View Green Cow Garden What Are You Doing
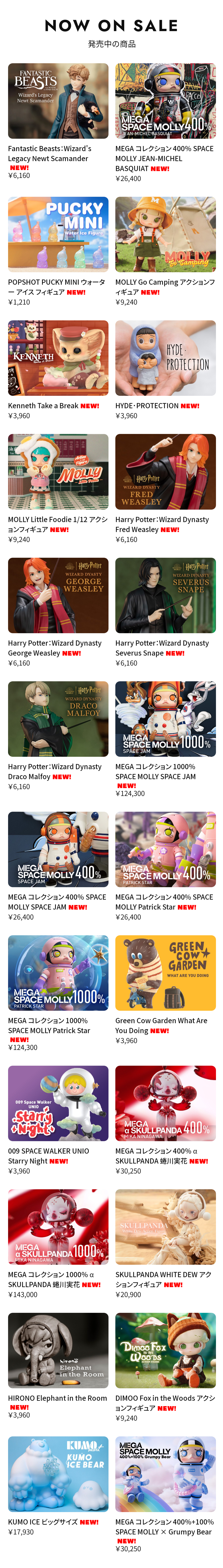 coord(165,973)
